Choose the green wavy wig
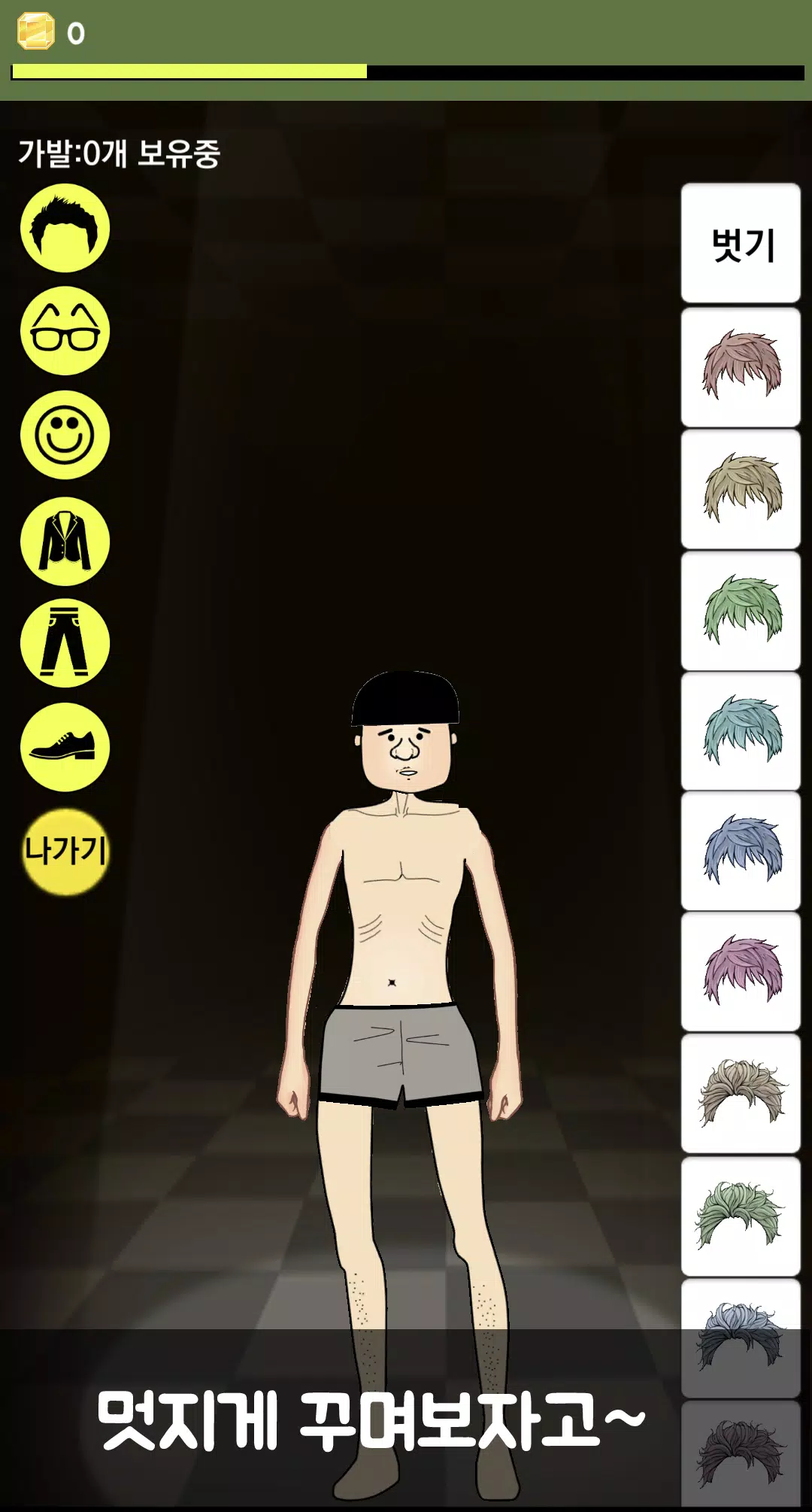The image size is (812, 1512). click(x=741, y=1216)
